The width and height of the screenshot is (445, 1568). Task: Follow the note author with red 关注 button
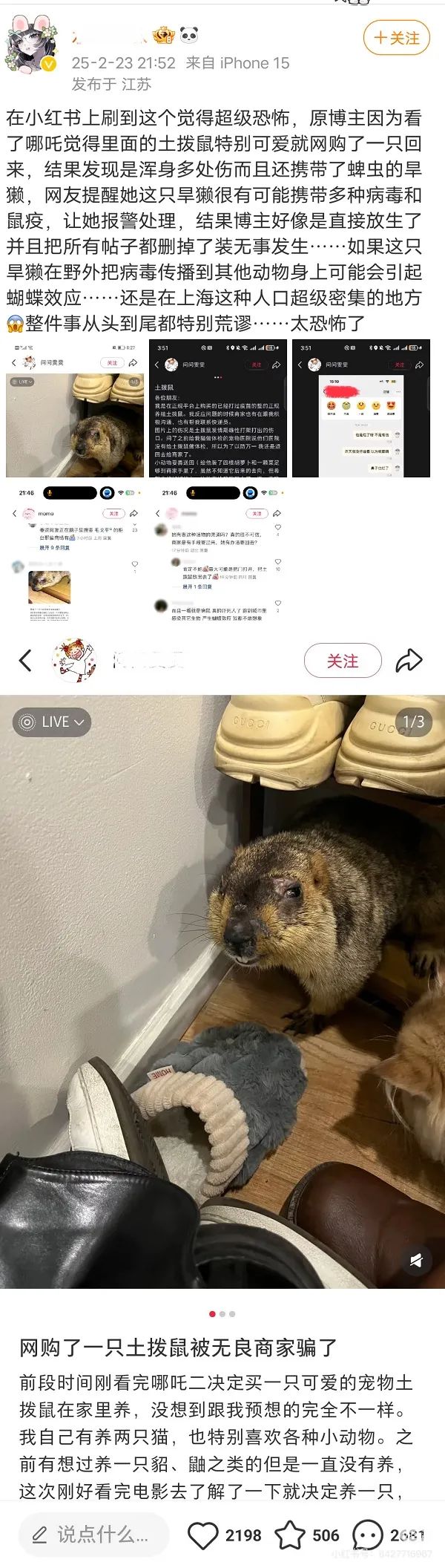(343, 660)
